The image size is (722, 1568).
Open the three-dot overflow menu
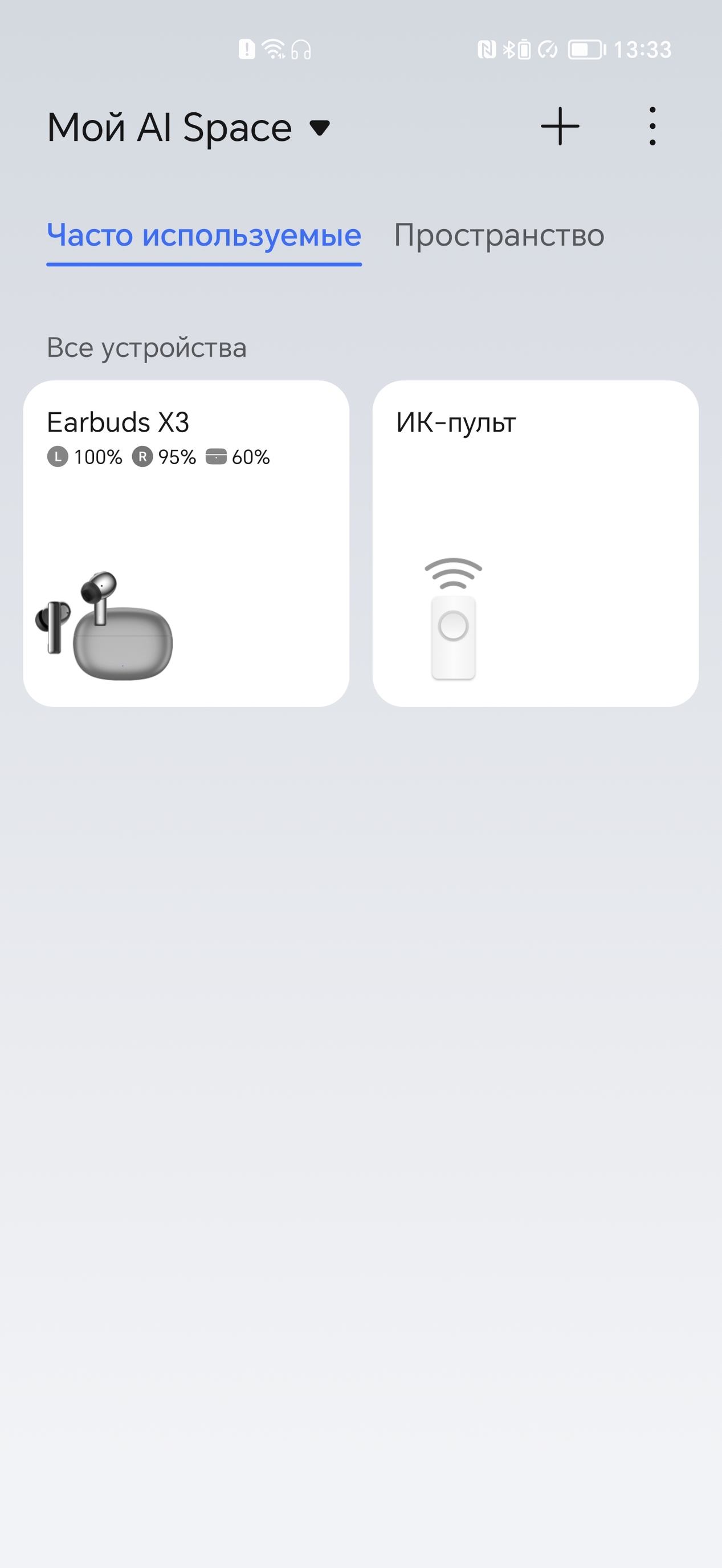(x=652, y=127)
